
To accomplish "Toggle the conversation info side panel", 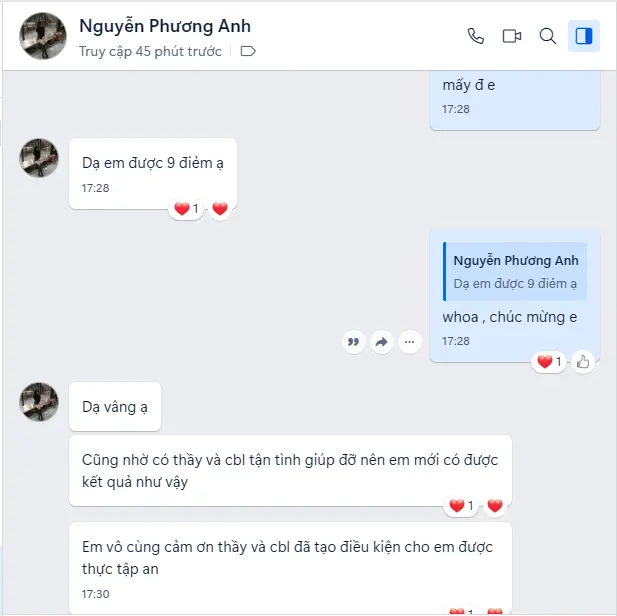I will (x=584, y=36).
